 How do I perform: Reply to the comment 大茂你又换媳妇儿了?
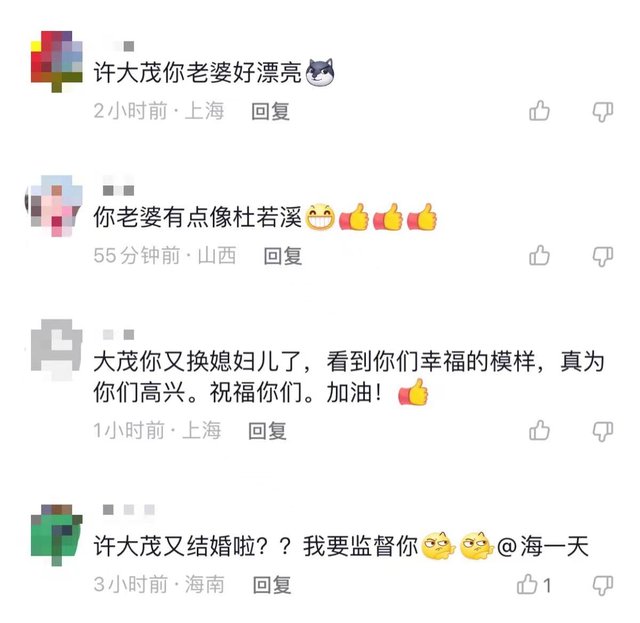click(x=267, y=431)
